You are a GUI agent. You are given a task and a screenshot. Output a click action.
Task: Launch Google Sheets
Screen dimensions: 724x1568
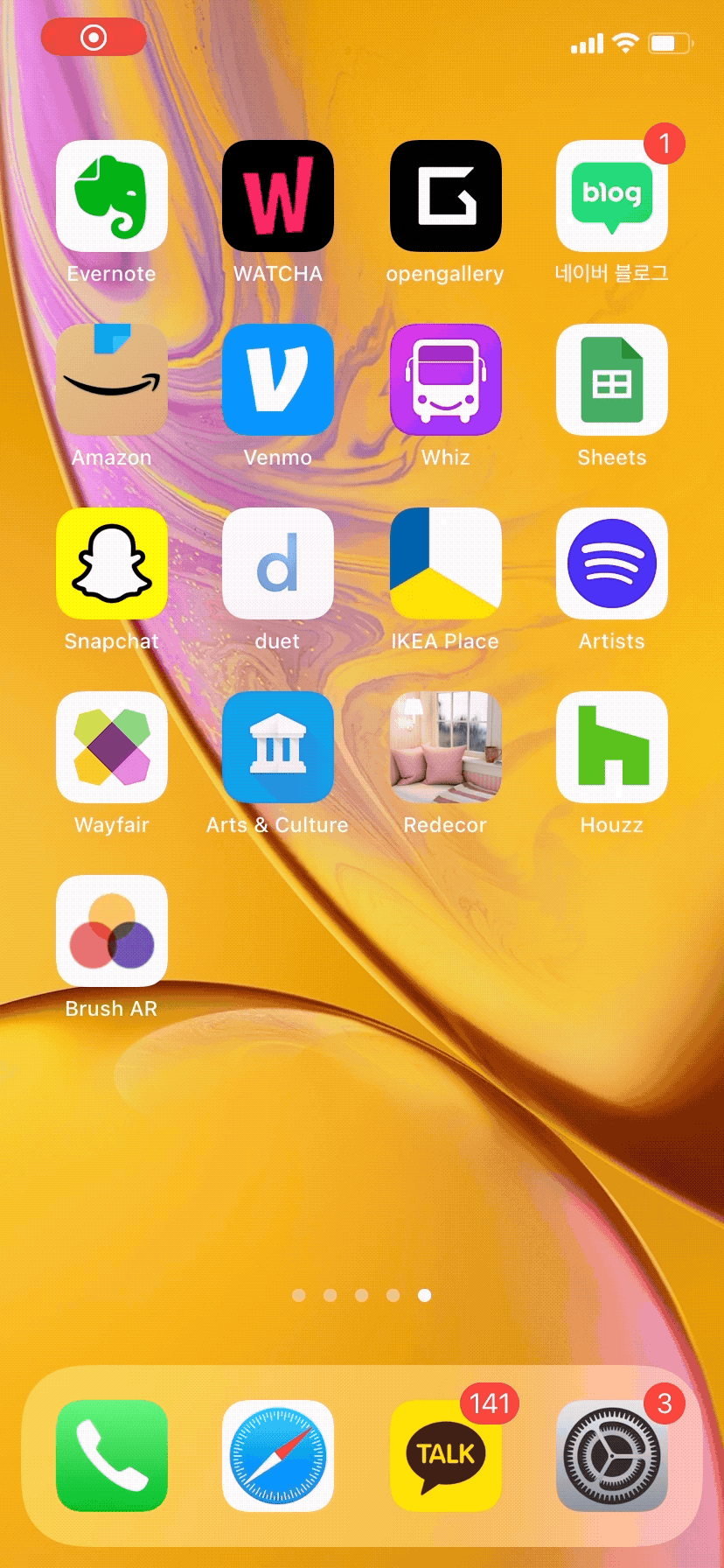click(611, 380)
